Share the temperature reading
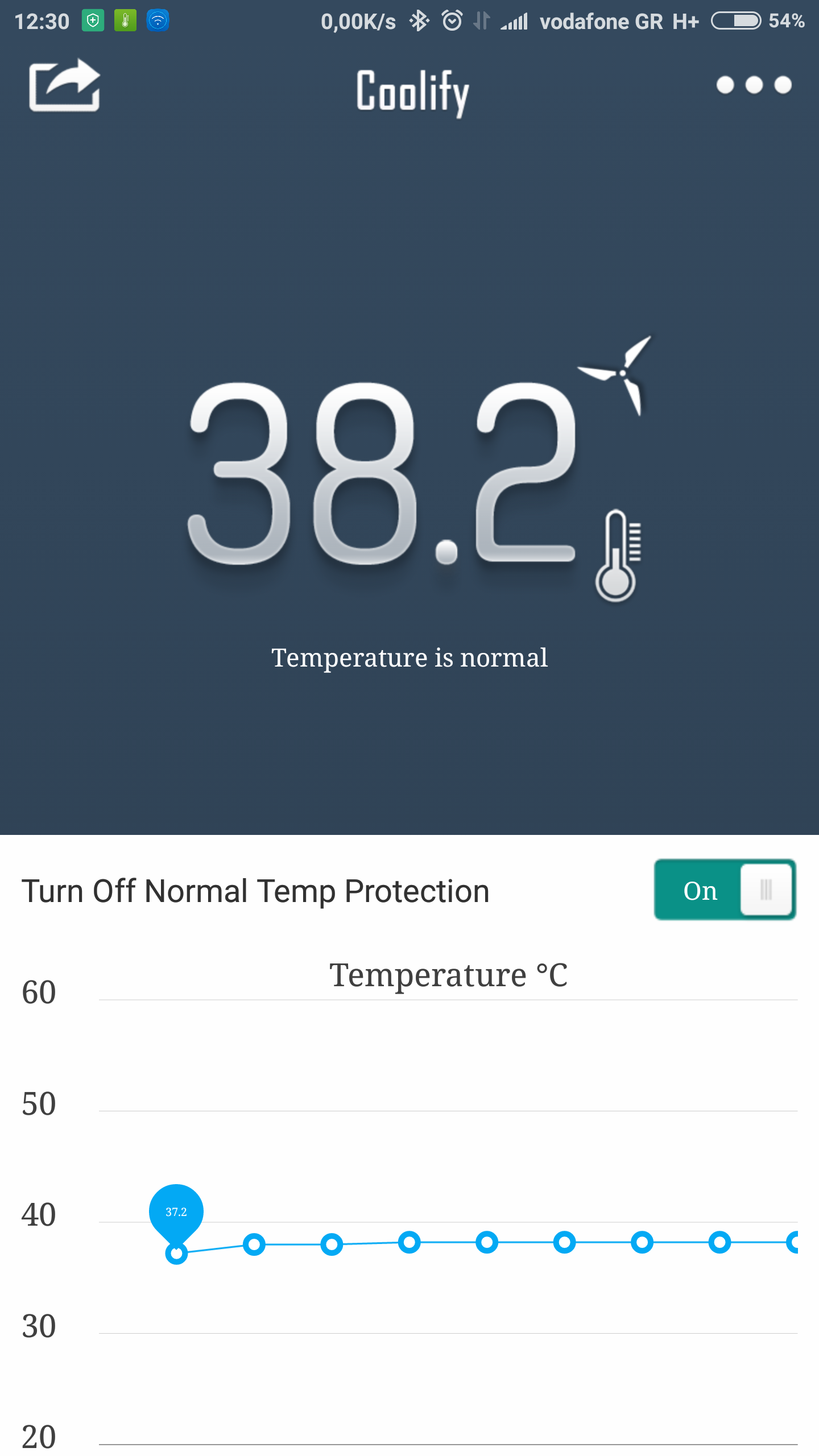819x1456 pixels. point(64,85)
